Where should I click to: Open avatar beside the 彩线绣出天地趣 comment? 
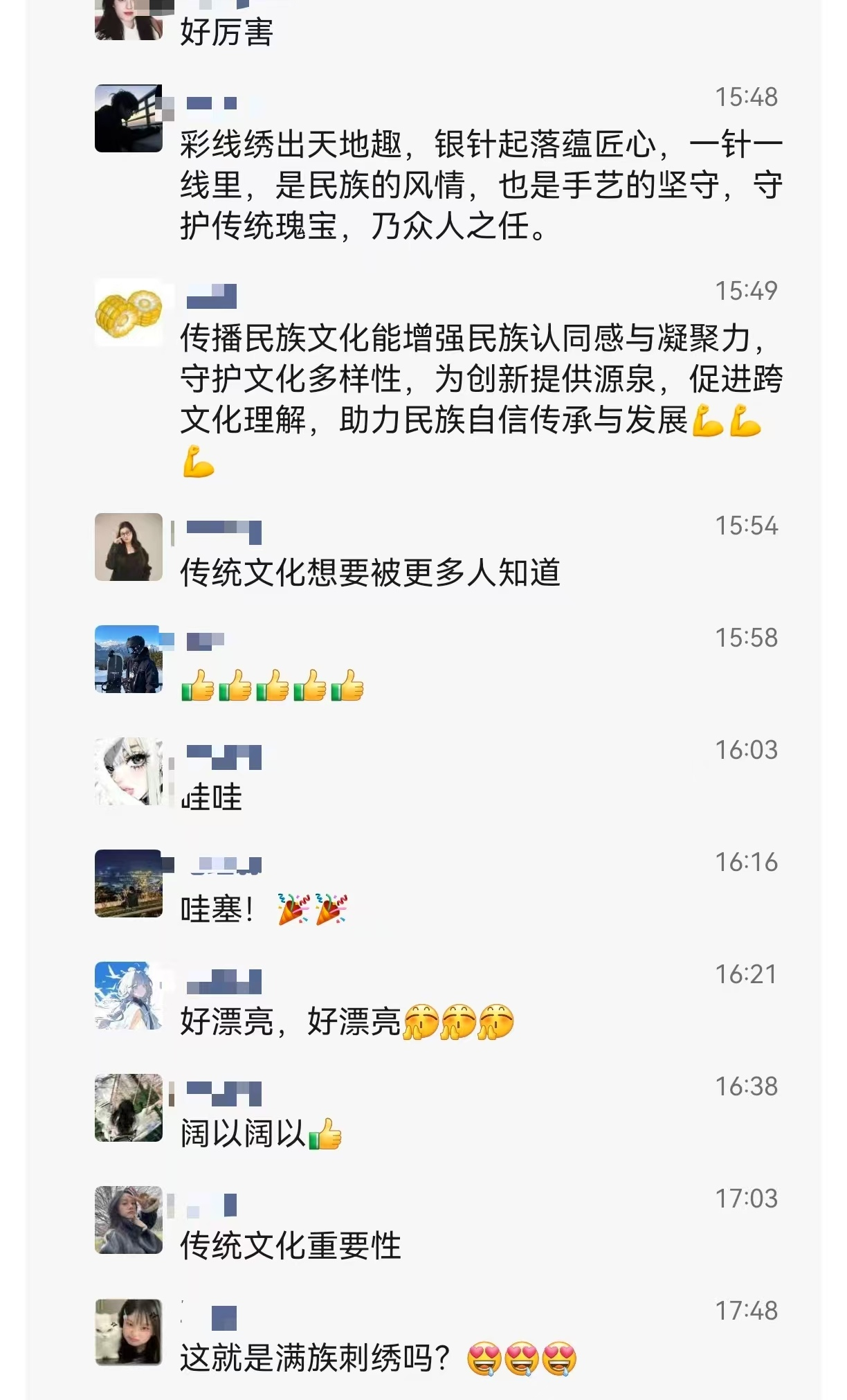coord(129,118)
